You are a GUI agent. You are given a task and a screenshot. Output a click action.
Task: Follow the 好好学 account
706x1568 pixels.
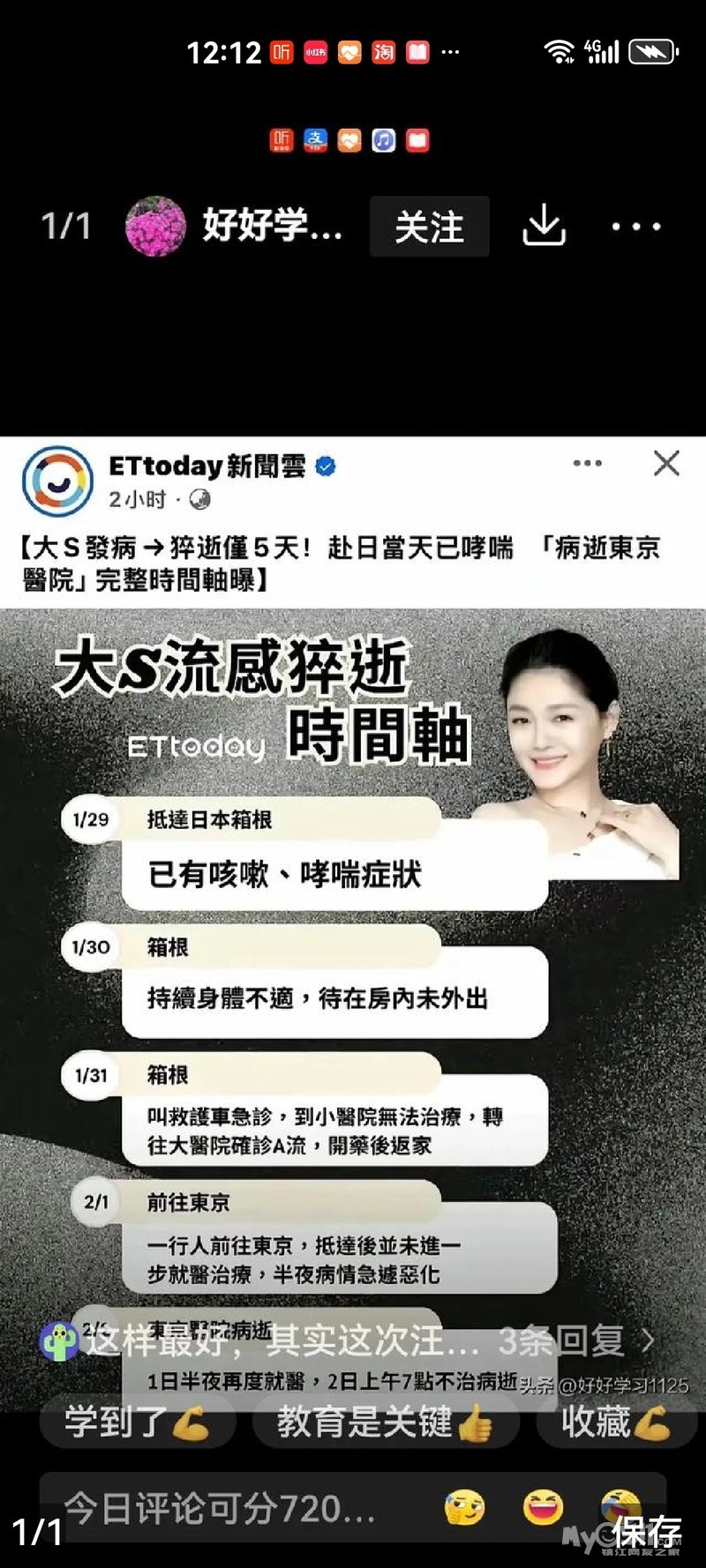429,227
